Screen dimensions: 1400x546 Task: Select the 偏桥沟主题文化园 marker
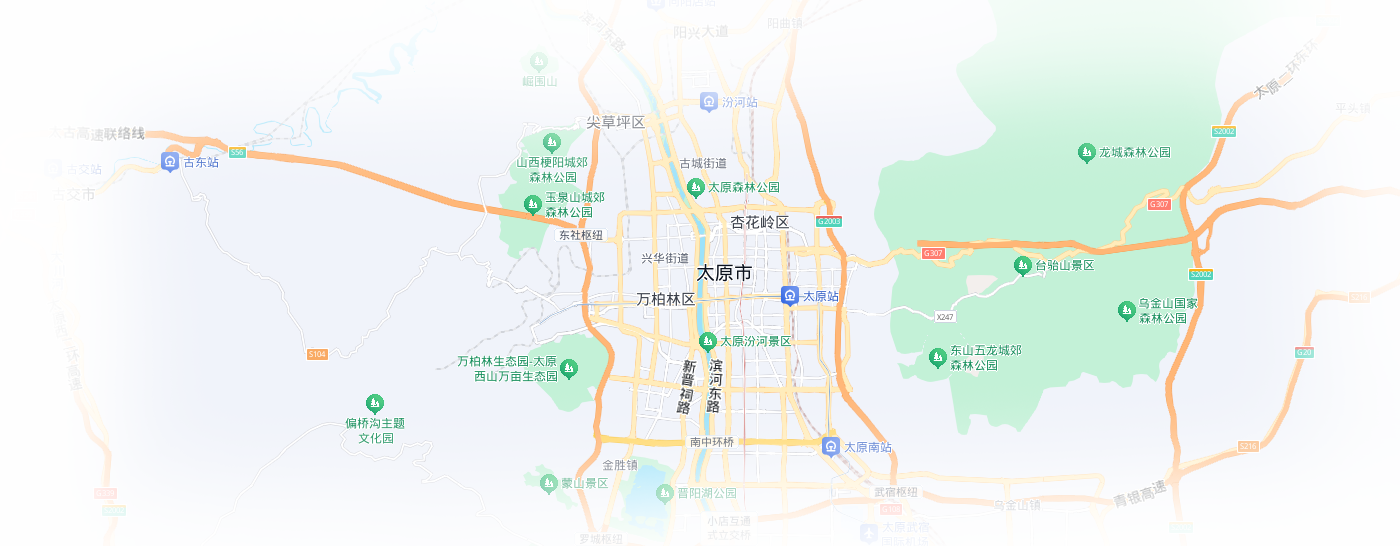pyautogui.click(x=375, y=403)
